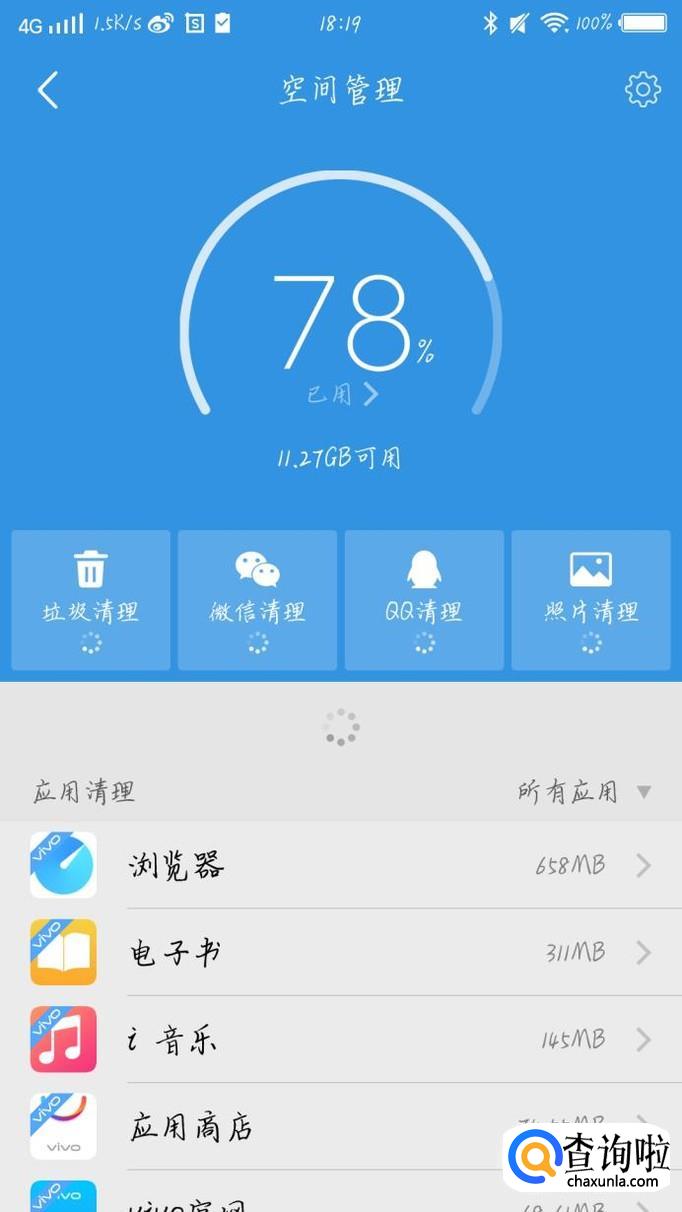The width and height of the screenshot is (682, 1212).
Task: View 已用 storage usage details
Action: 342,395
